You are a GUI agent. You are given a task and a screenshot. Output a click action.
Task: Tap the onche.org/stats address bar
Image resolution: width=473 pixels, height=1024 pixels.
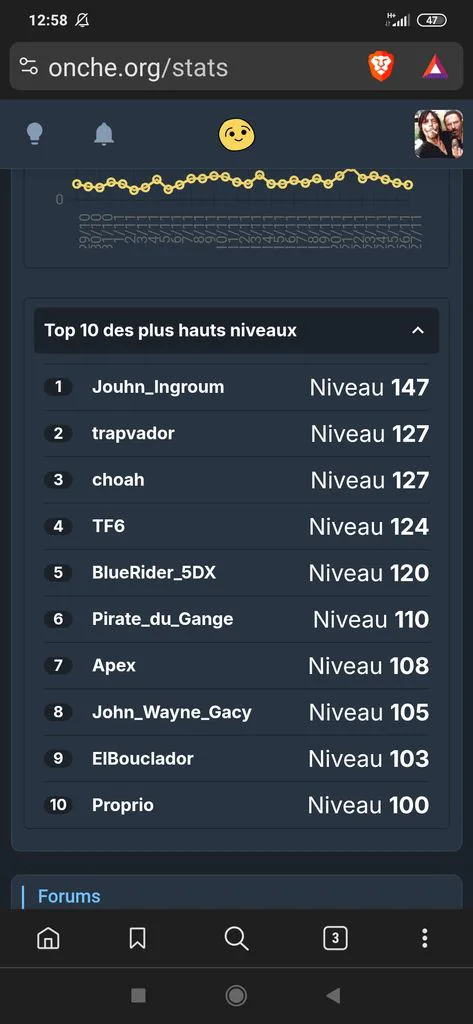[189, 67]
